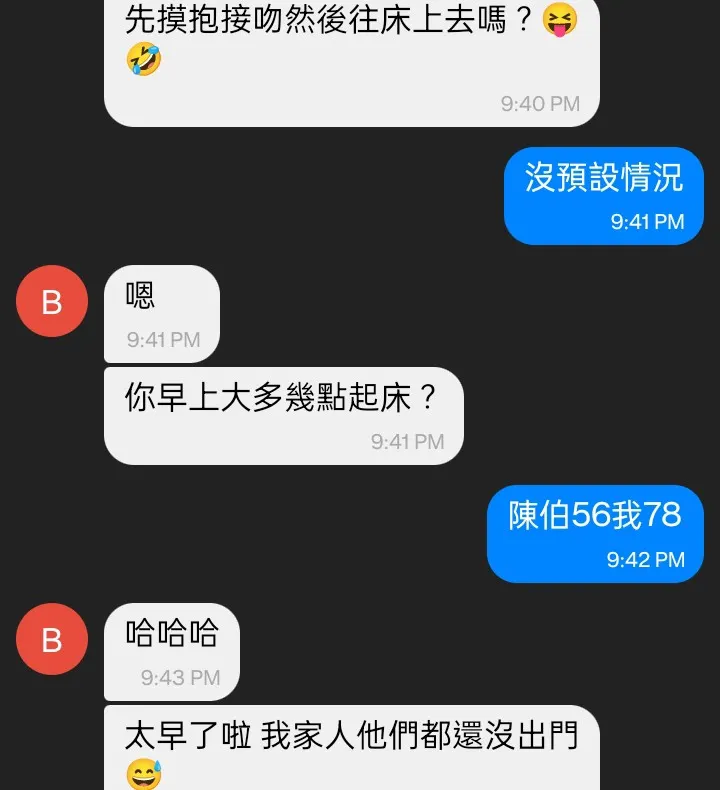Click the first gray message bubble

[350, 60]
